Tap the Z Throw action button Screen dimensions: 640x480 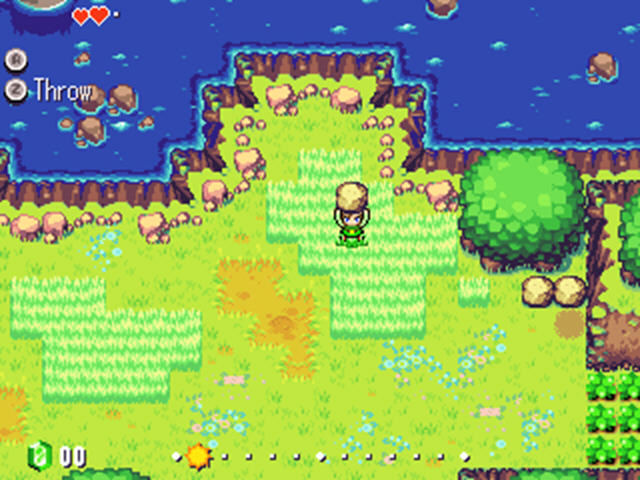16,90
